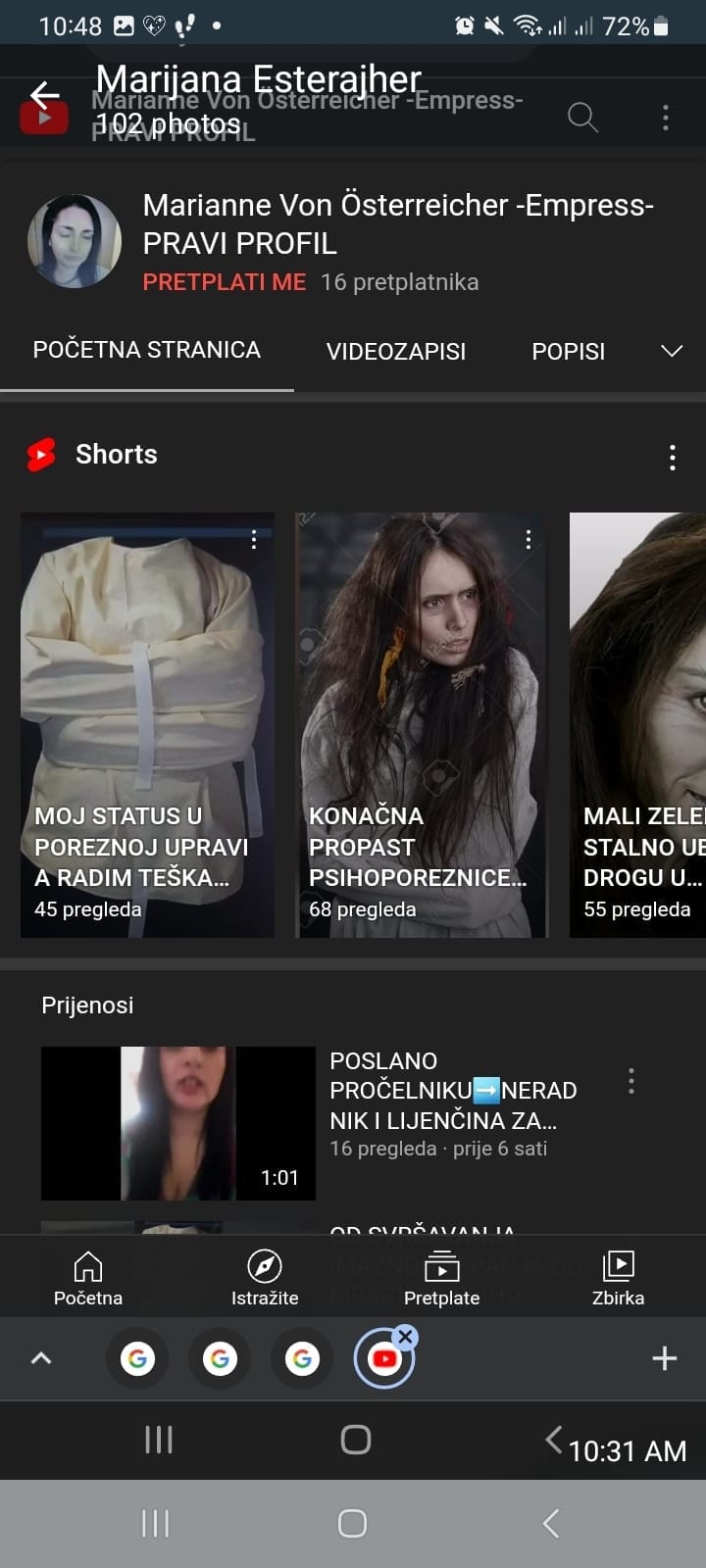Play the short KONAČNA PROPAST PSIHOPOREZNICE
Image resolution: width=706 pixels, height=1568 pixels.
[422, 725]
